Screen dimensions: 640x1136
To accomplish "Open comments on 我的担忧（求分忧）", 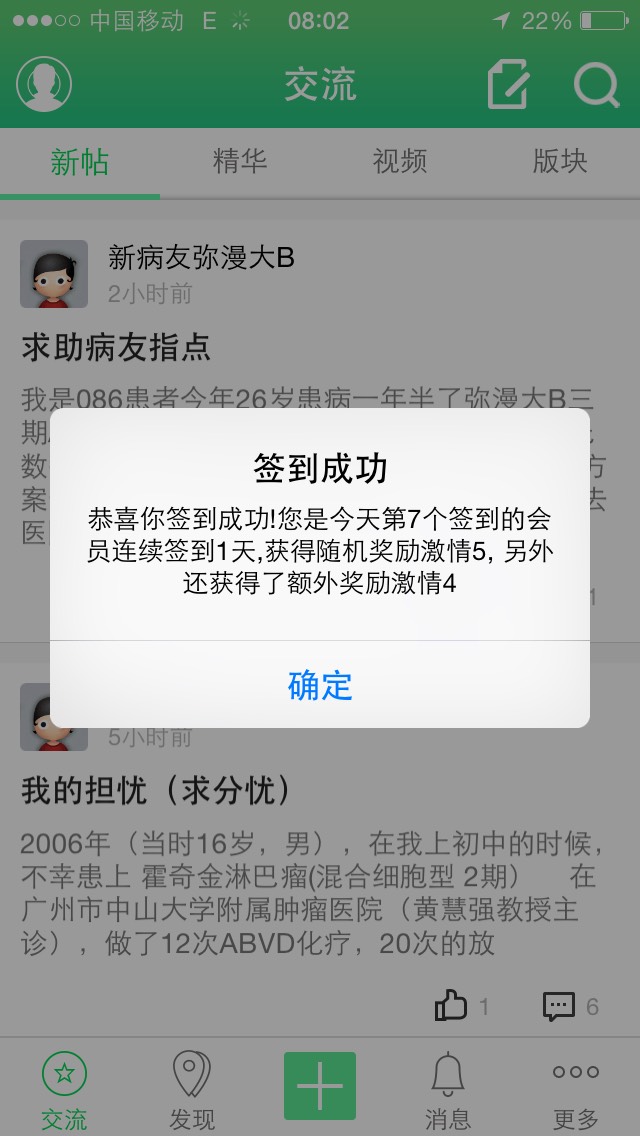I will pyautogui.click(x=560, y=1005).
